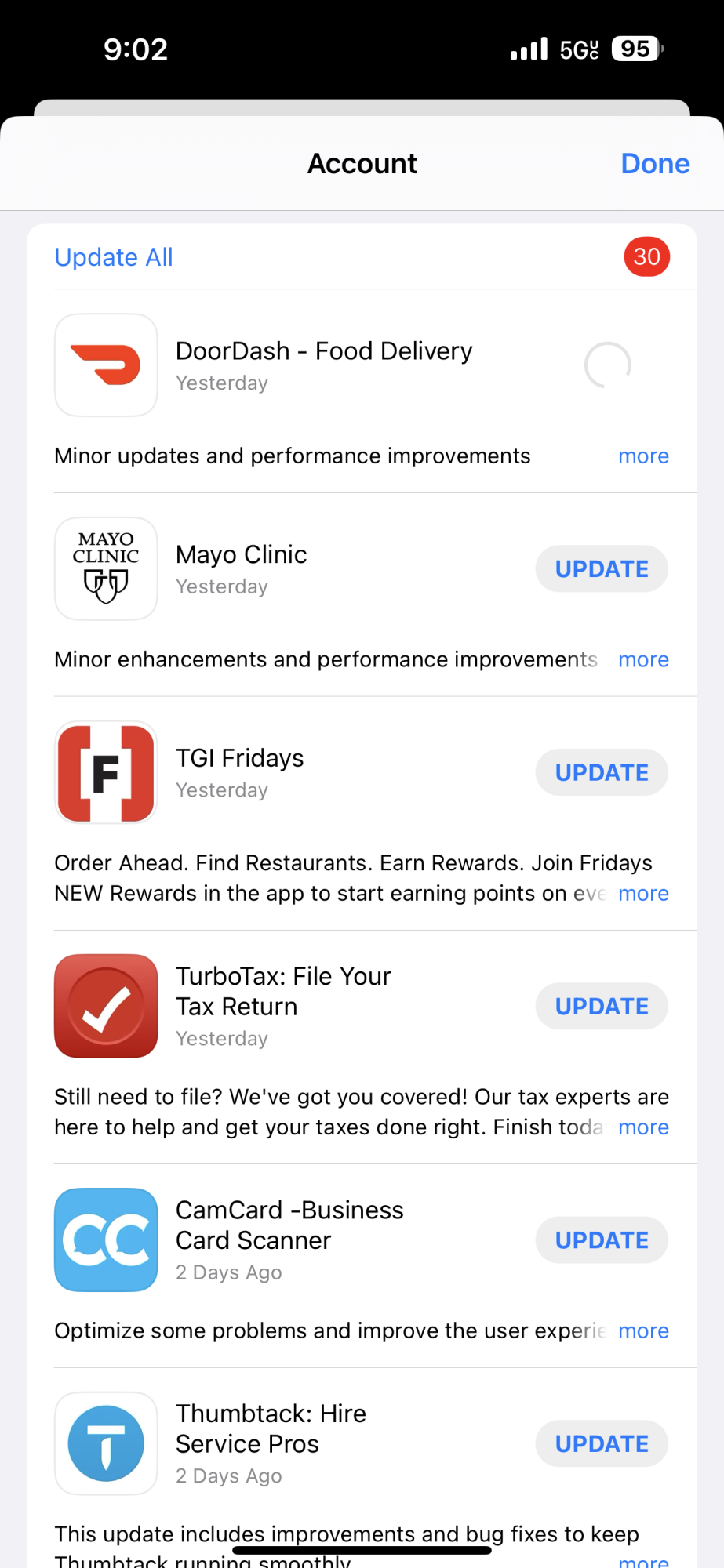Show more of TGI Fridays description

tap(643, 894)
